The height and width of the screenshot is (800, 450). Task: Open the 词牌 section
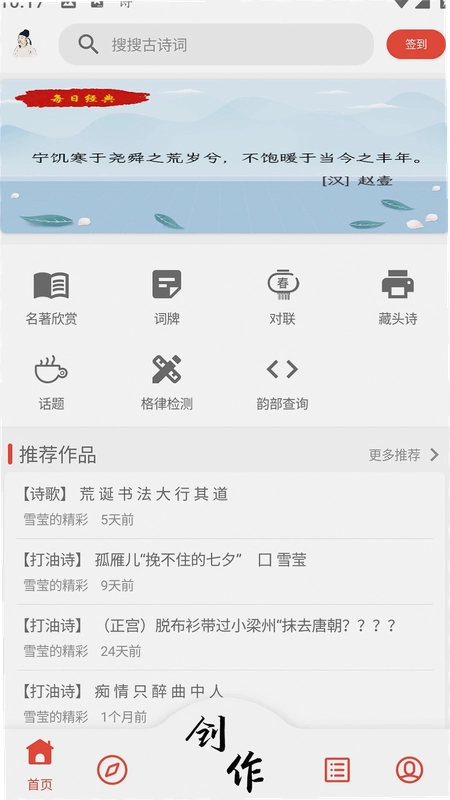(167, 298)
